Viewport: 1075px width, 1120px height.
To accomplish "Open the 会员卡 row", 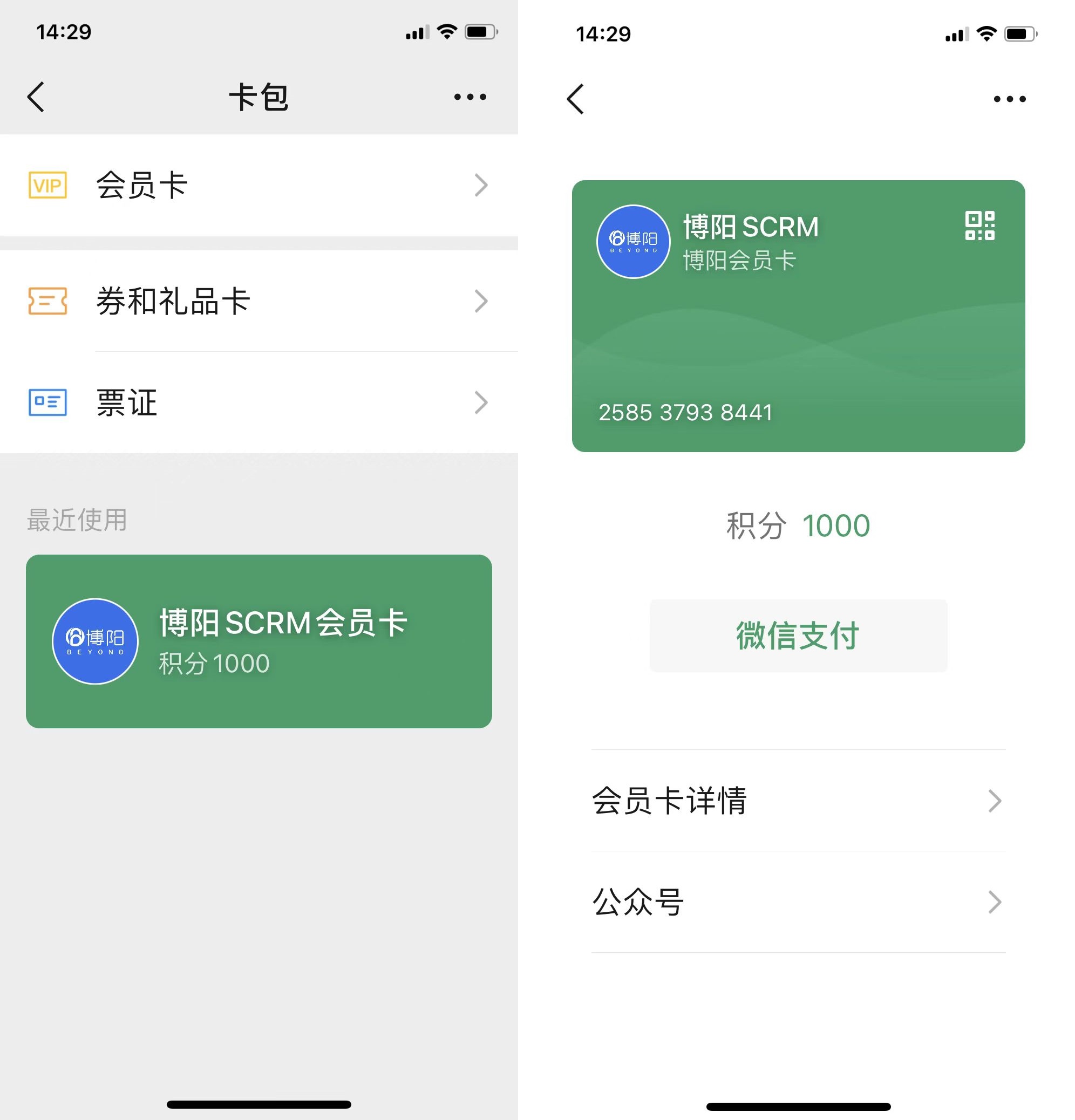I will coord(258,185).
